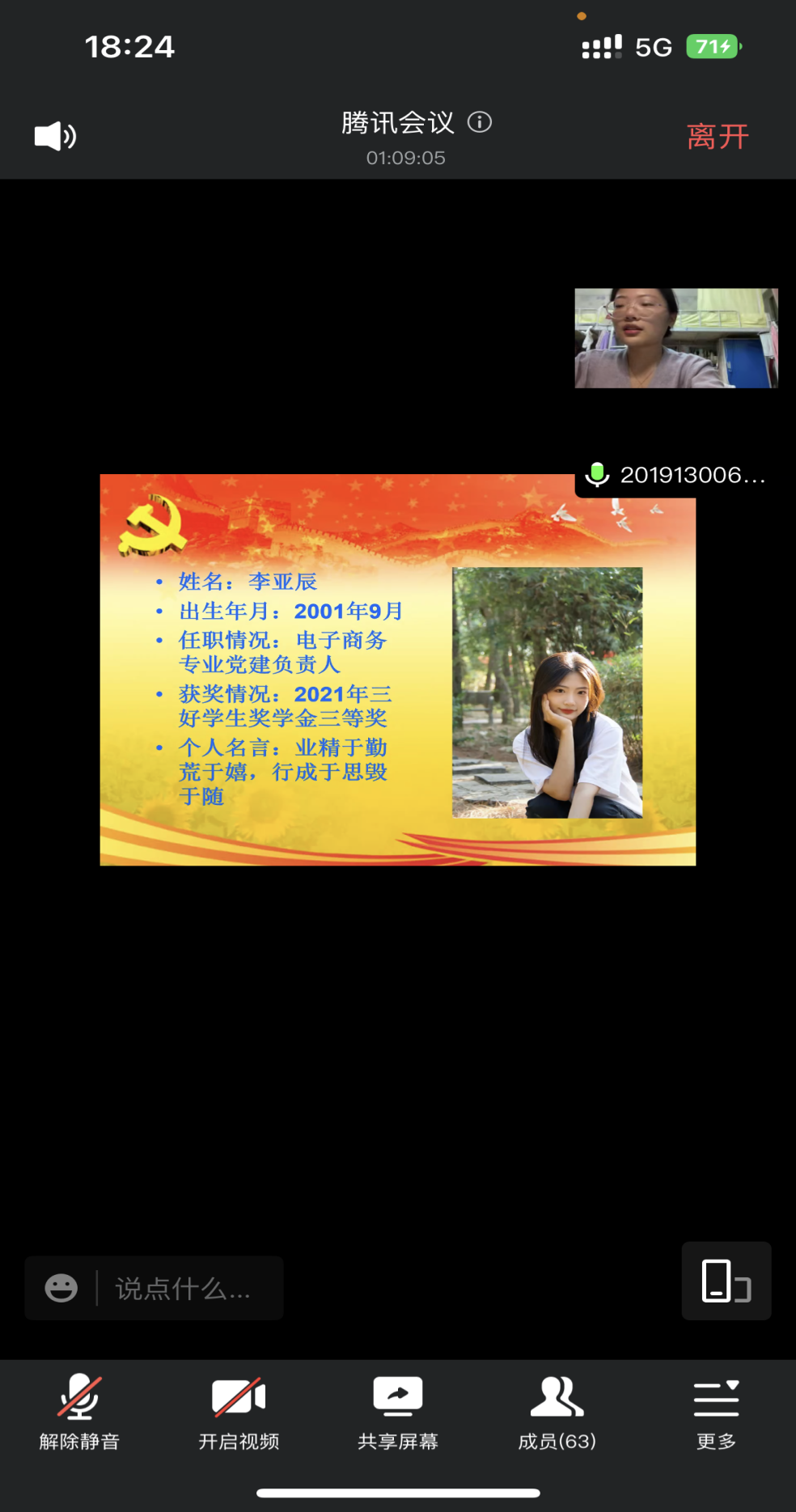The height and width of the screenshot is (1512, 796).
Task: Switch screen orientation layout
Action: [726, 1281]
